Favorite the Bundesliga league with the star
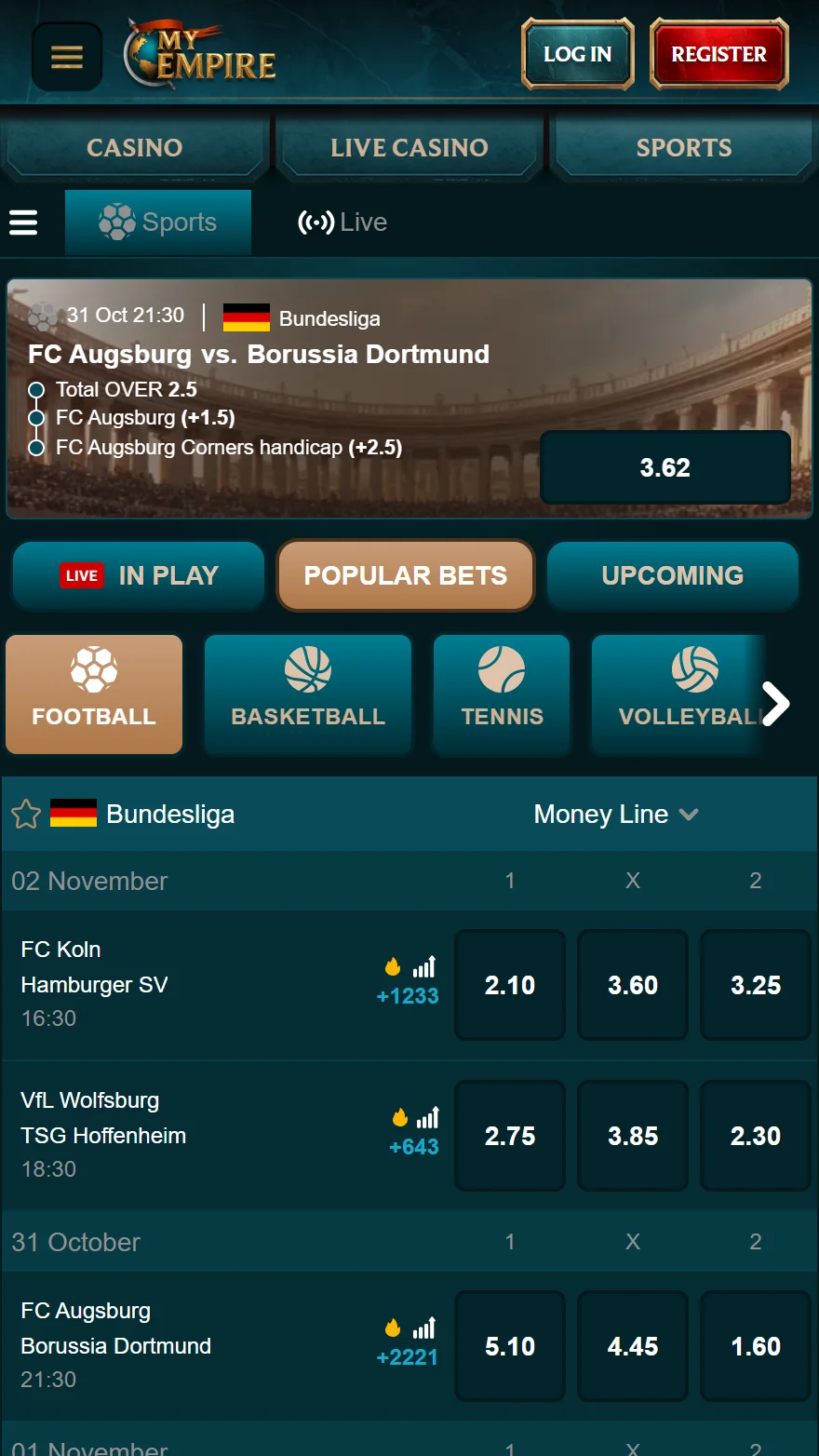Screen dimensions: 819x1456 (26, 815)
